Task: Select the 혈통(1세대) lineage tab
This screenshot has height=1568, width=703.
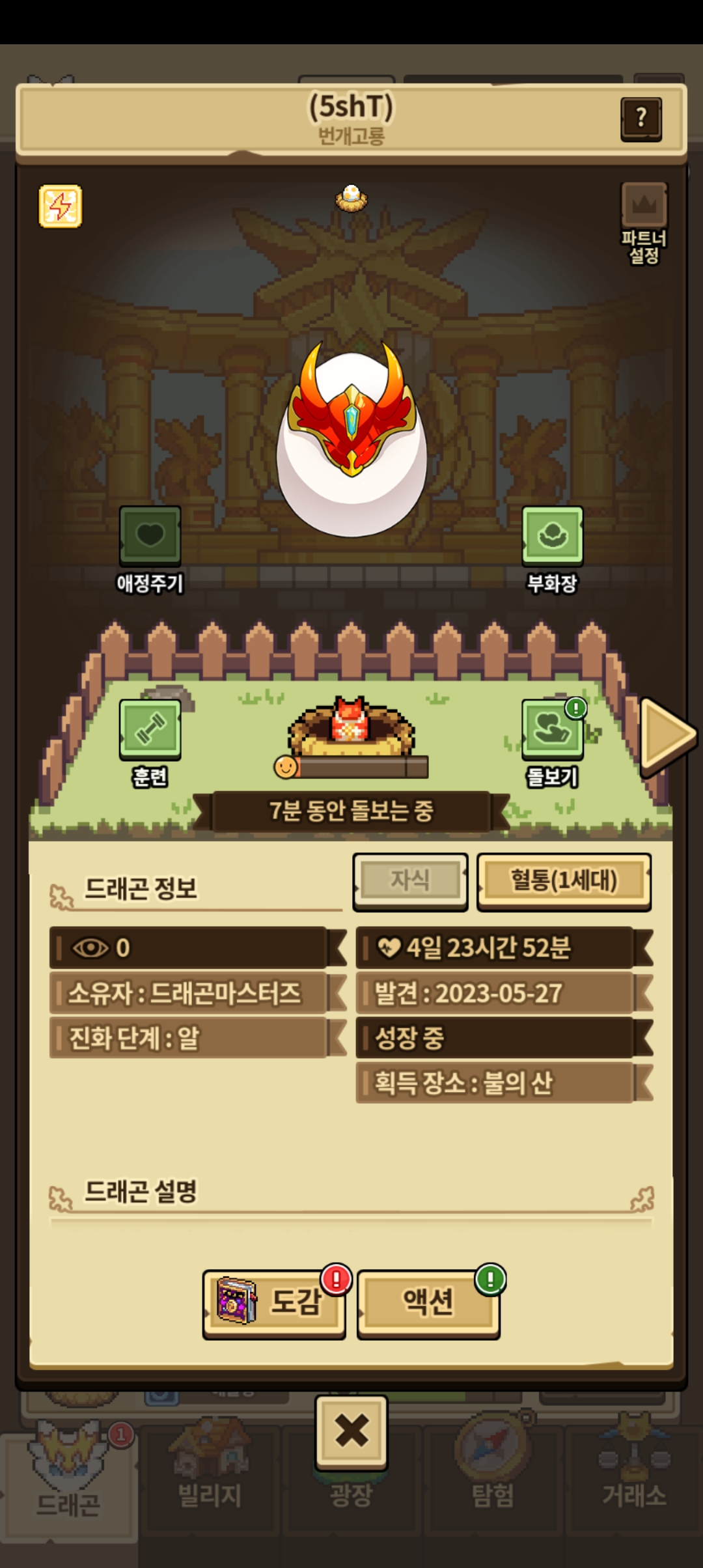Action: point(564,882)
